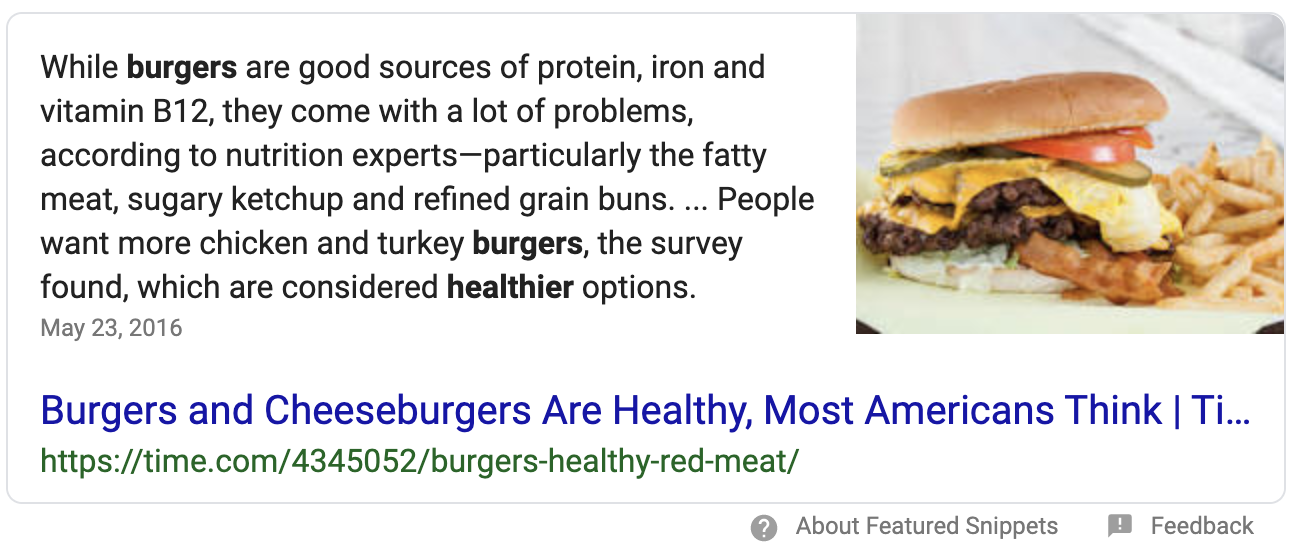Send Feedback on this snippet
Viewport: 1294px width, 556px height.
point(1200,526)
